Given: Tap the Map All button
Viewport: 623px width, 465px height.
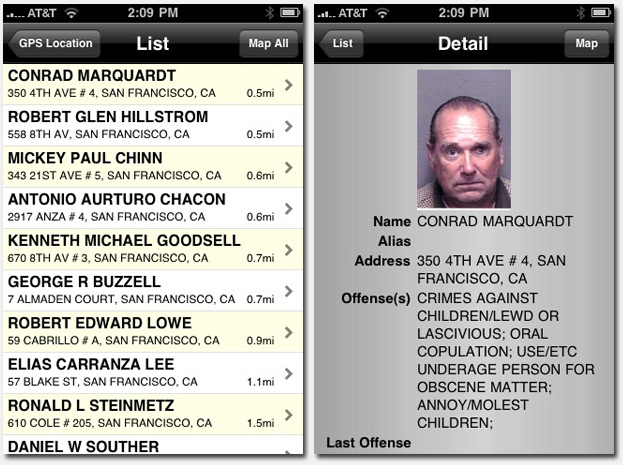Looking at the screenshot, I should (268, 43).
